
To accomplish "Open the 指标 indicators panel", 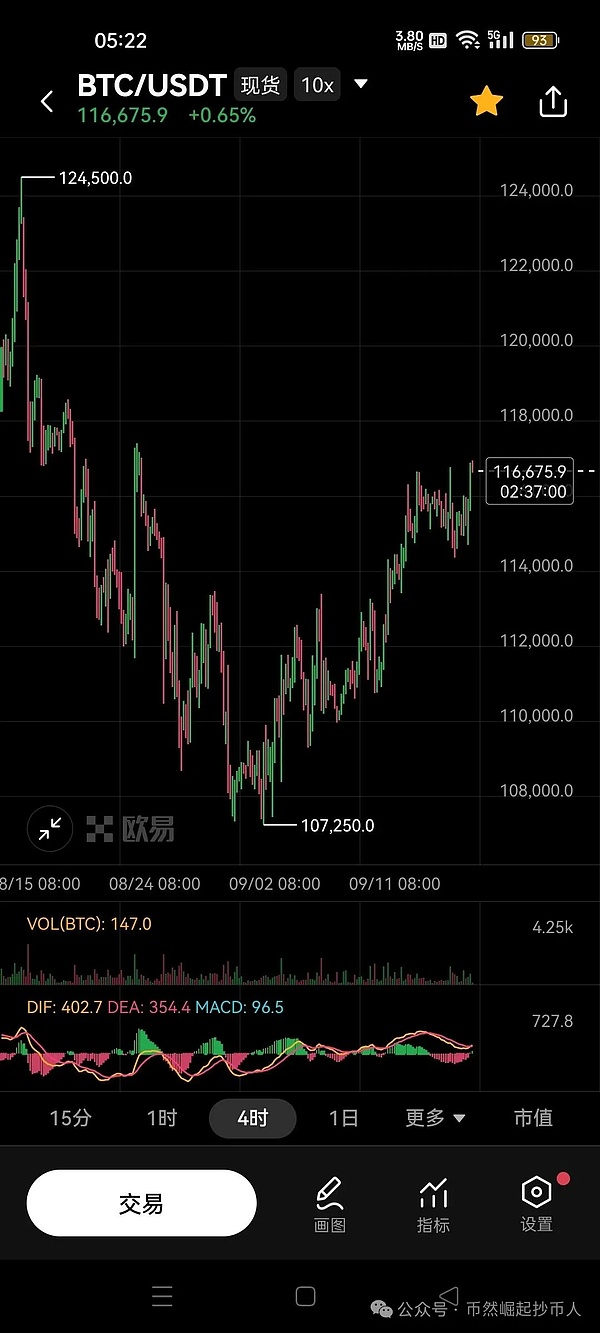I will (433, 1203).
